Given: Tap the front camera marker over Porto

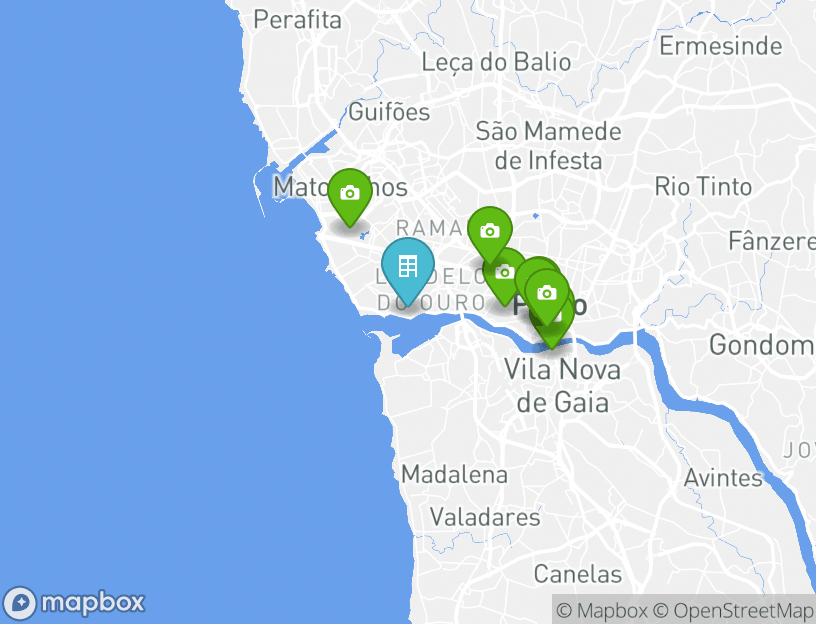Looking at the screenshot, I should click(546, 293).
